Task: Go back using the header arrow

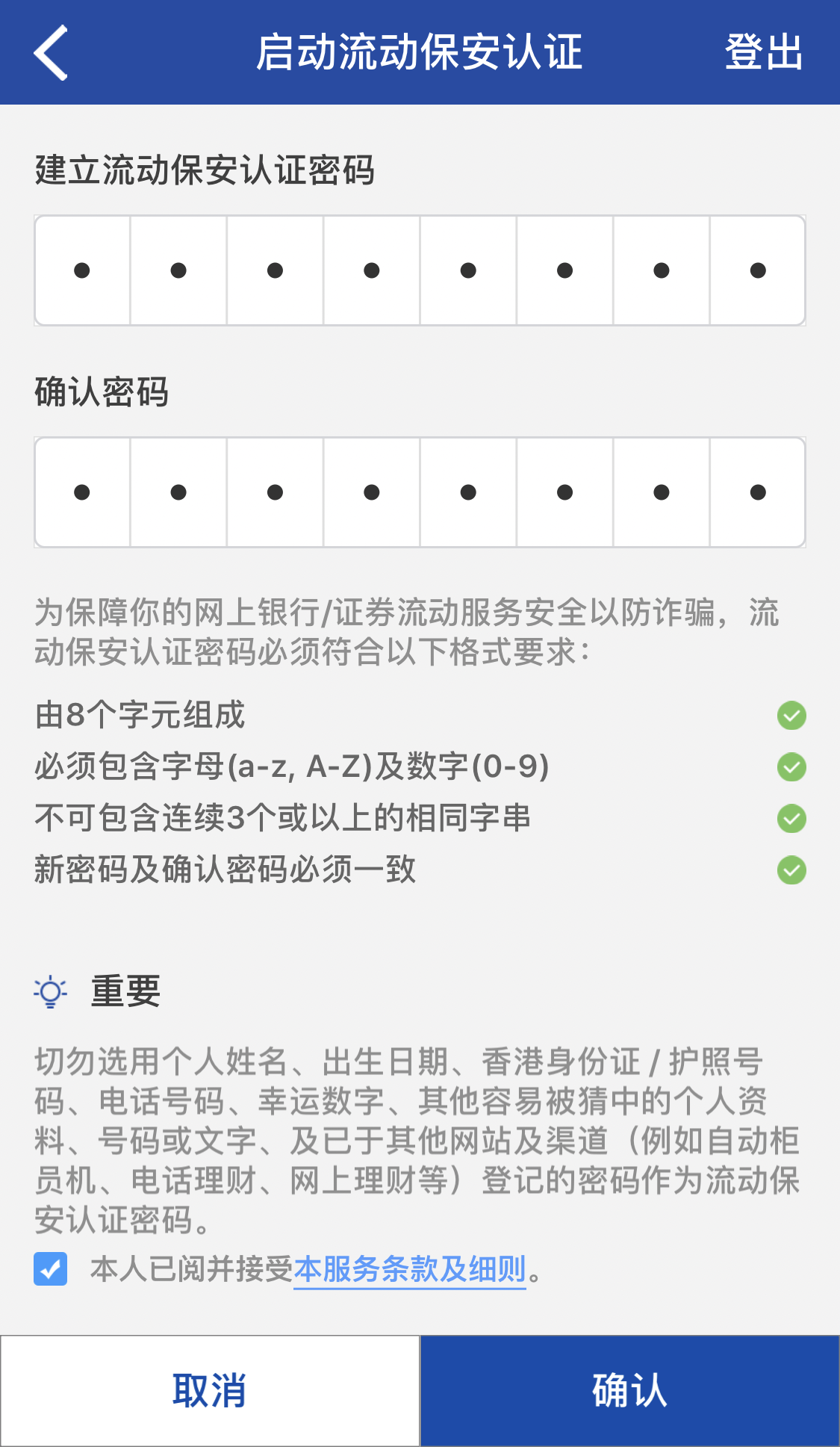Action: 51,52
